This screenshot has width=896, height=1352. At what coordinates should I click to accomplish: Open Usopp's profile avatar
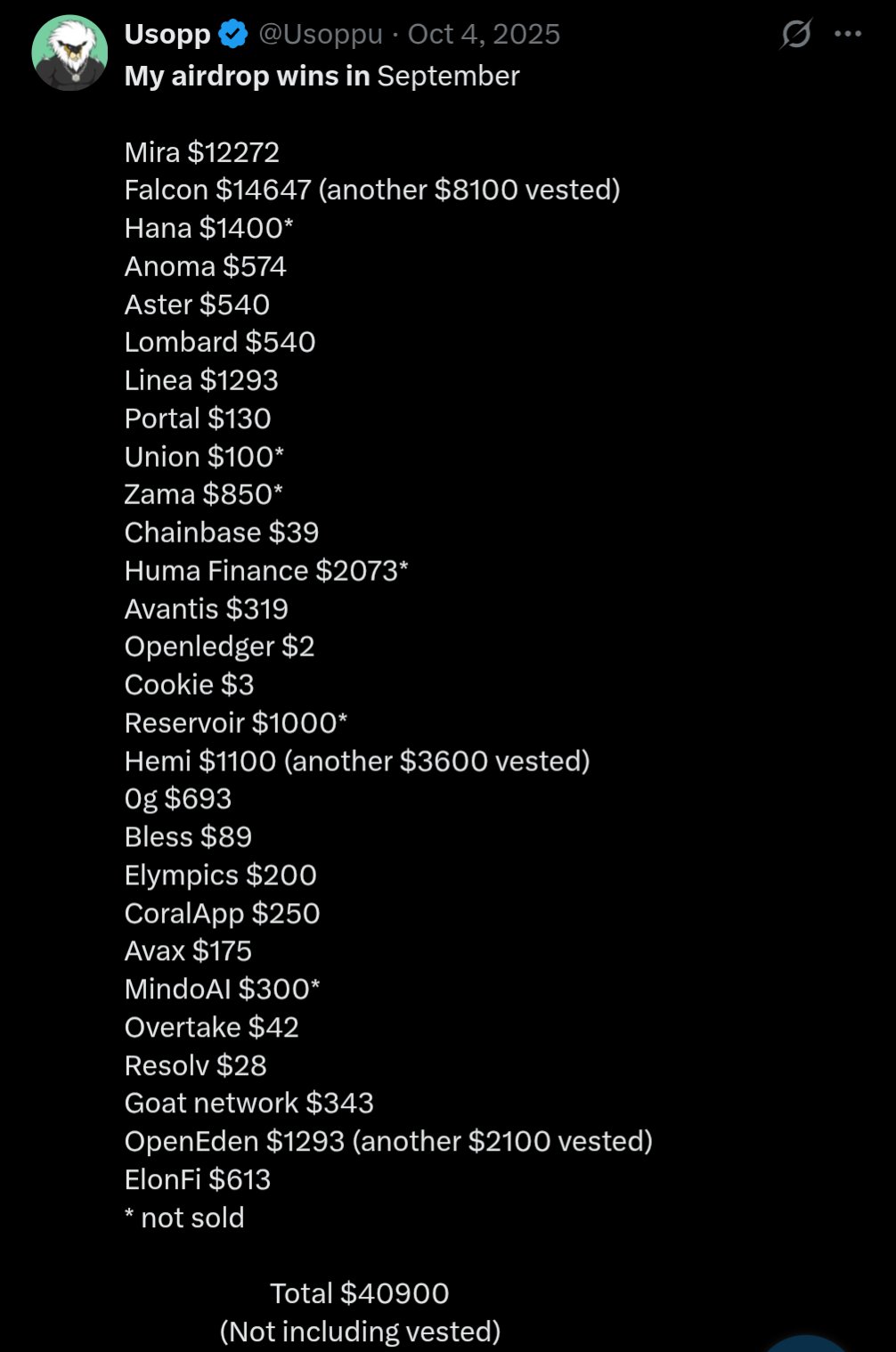69,53
